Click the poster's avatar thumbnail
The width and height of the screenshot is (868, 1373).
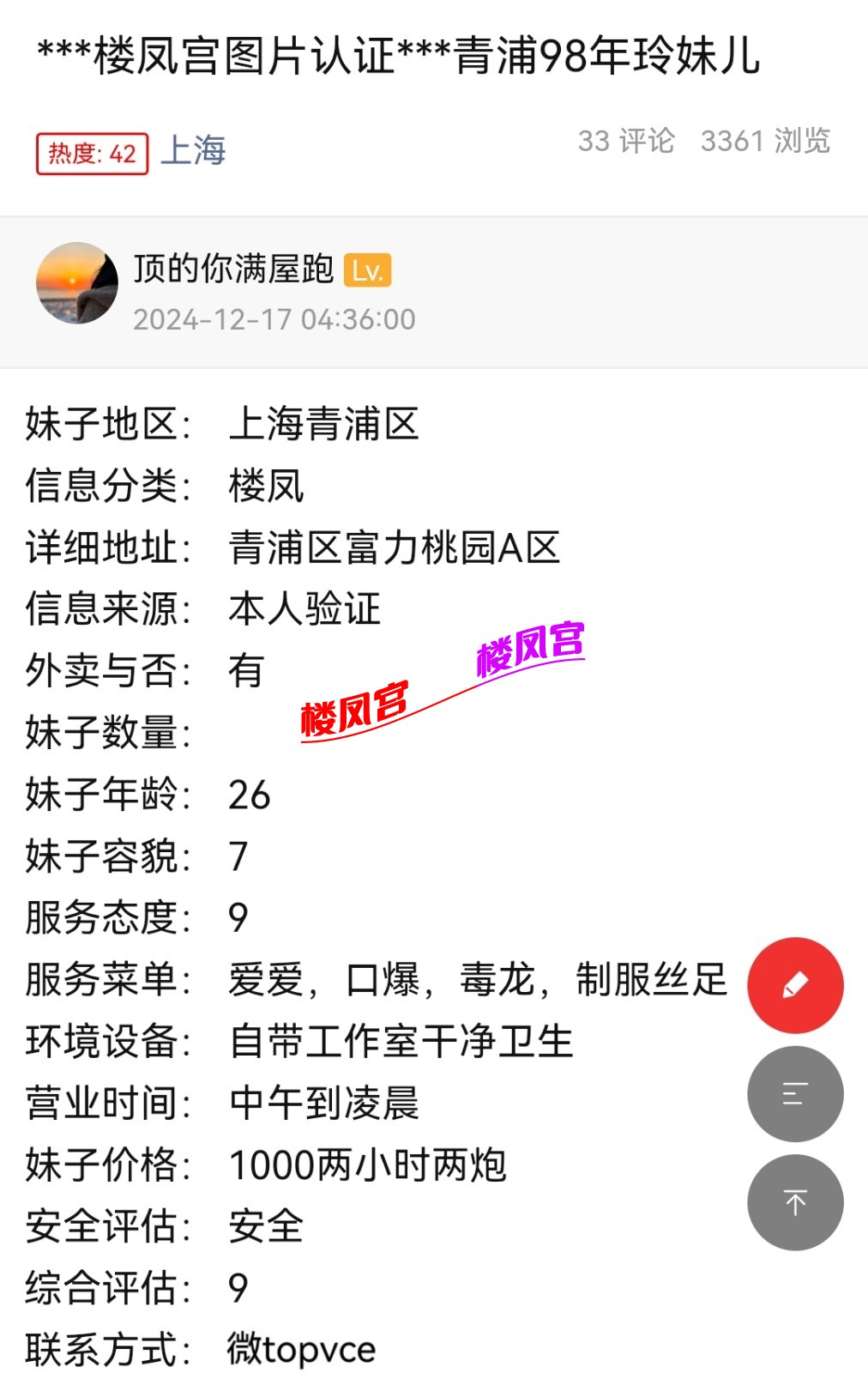click(77, 283)
